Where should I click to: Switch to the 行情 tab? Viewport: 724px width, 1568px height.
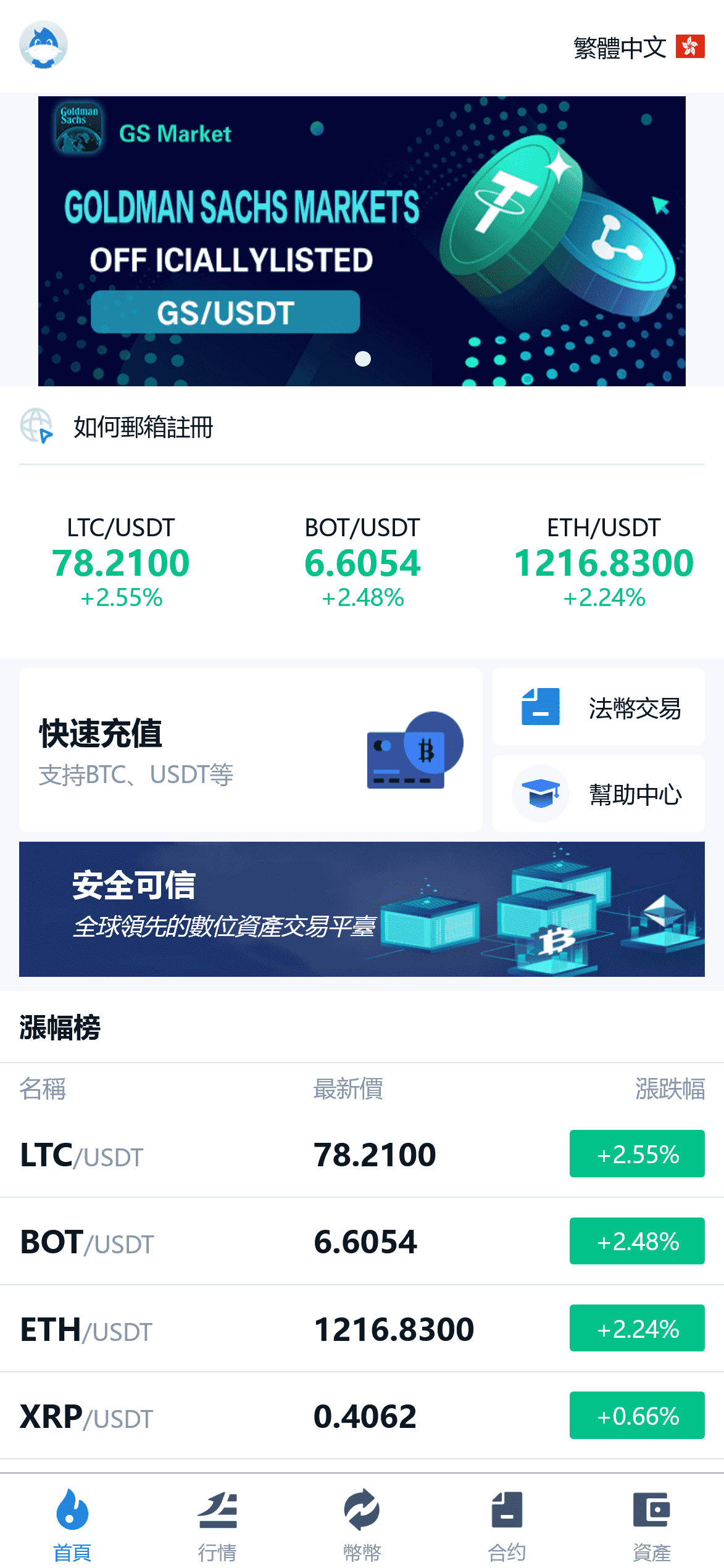pyautogui.click(x=217, y=1524)
